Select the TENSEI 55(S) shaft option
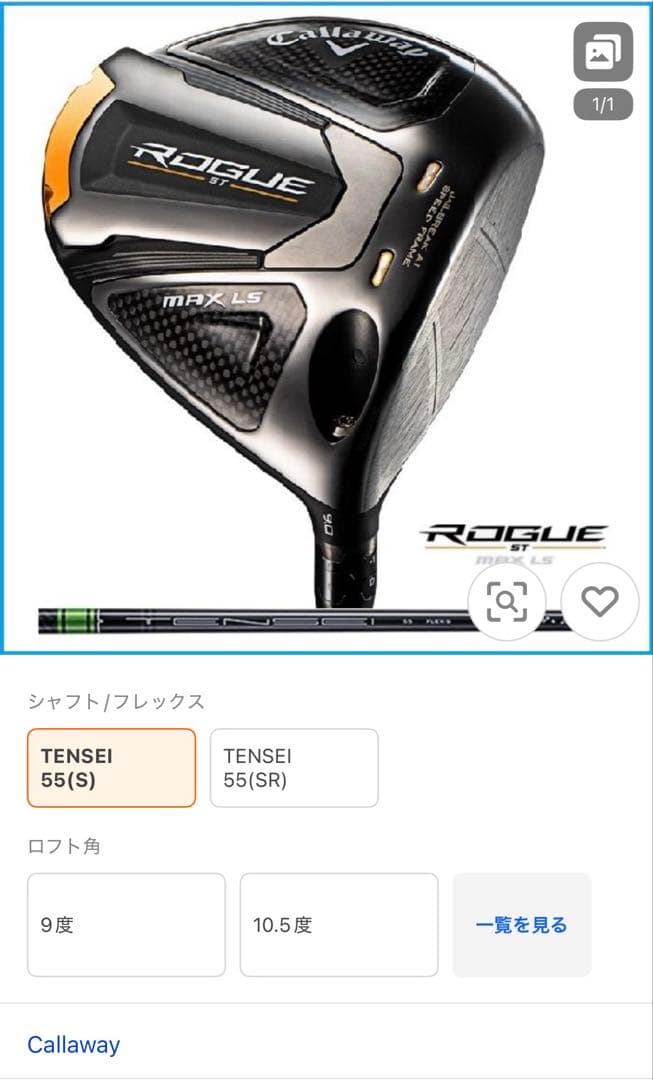The width and height of the screenshot is (653, 1080). tap(111, 768)
